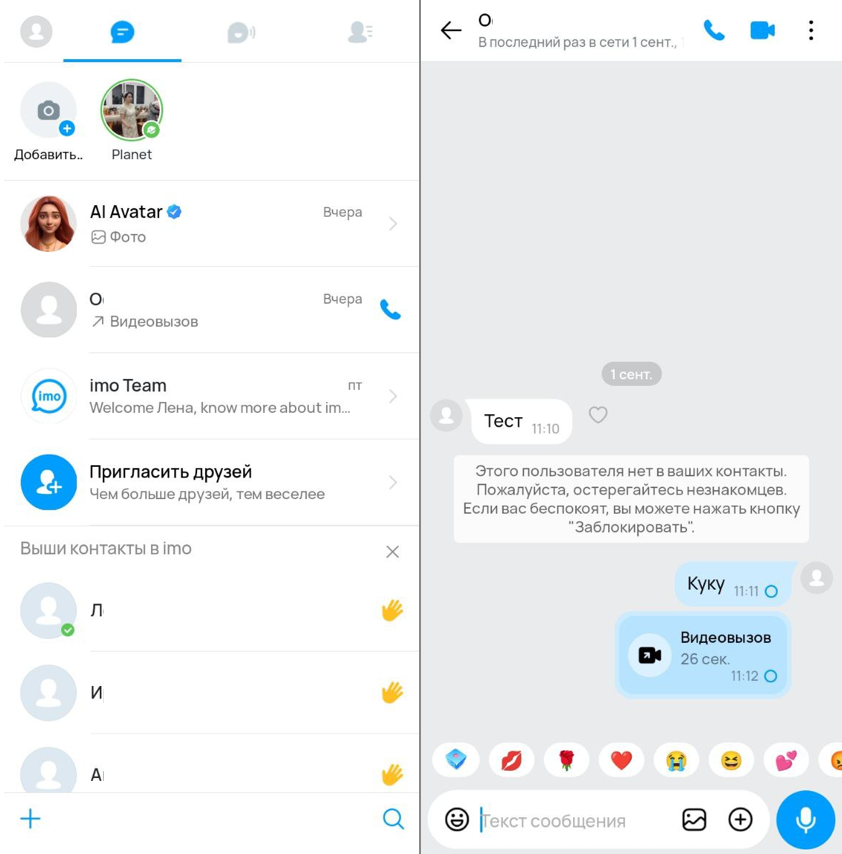The width and height of the screenshot is (842, 854).
Task: Send the red rose quick reaction
Action: [x=566, y=761]
